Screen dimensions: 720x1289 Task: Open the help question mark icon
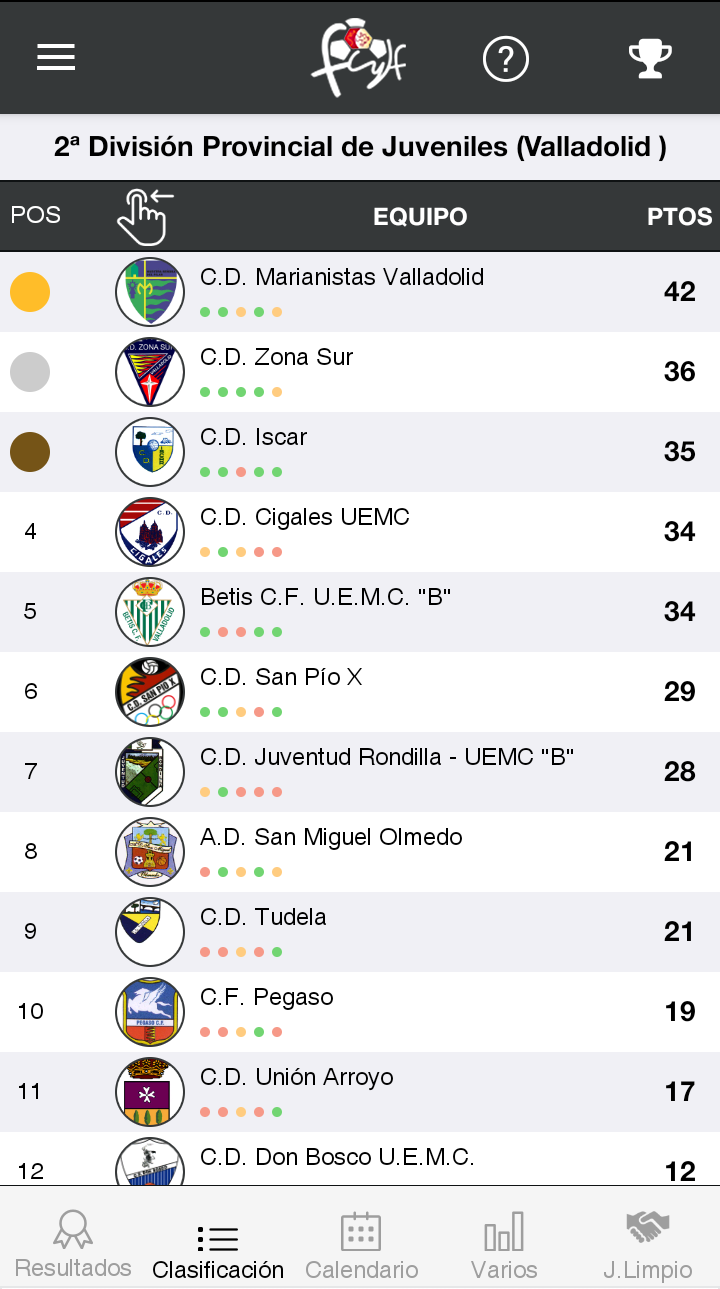[505, 59]
